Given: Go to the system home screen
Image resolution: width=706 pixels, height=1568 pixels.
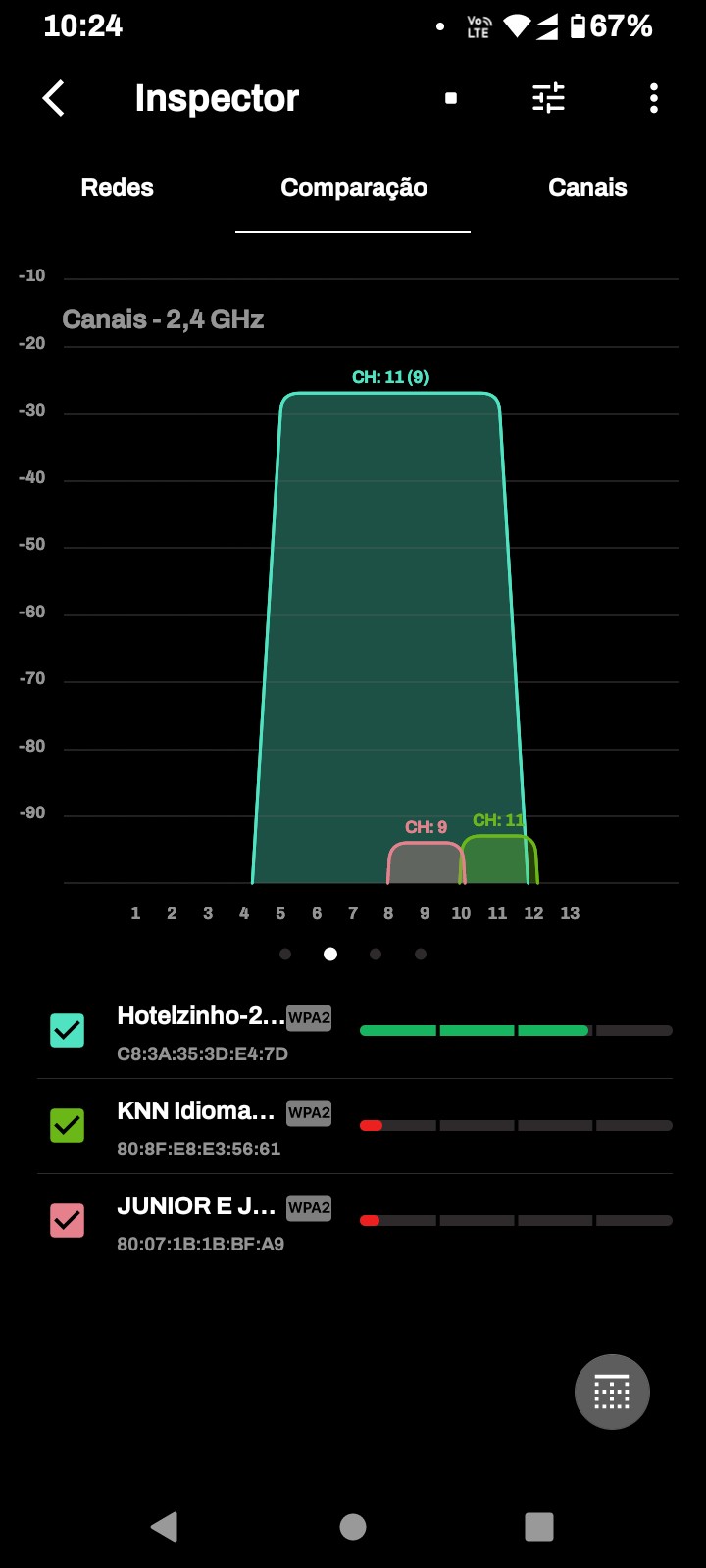Looking at the screenshot, I should (353, 1526).
